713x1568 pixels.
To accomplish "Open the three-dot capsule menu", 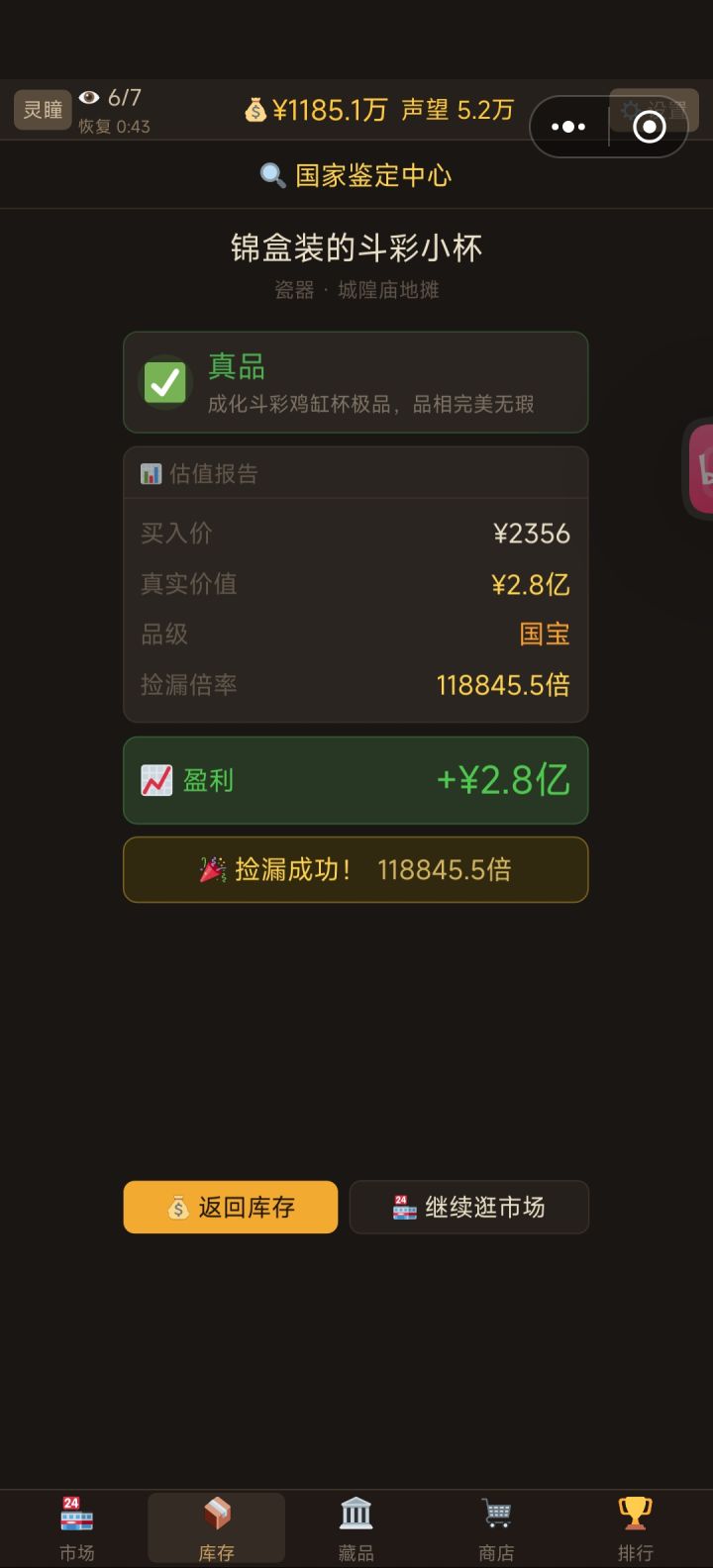I will 568,126.
